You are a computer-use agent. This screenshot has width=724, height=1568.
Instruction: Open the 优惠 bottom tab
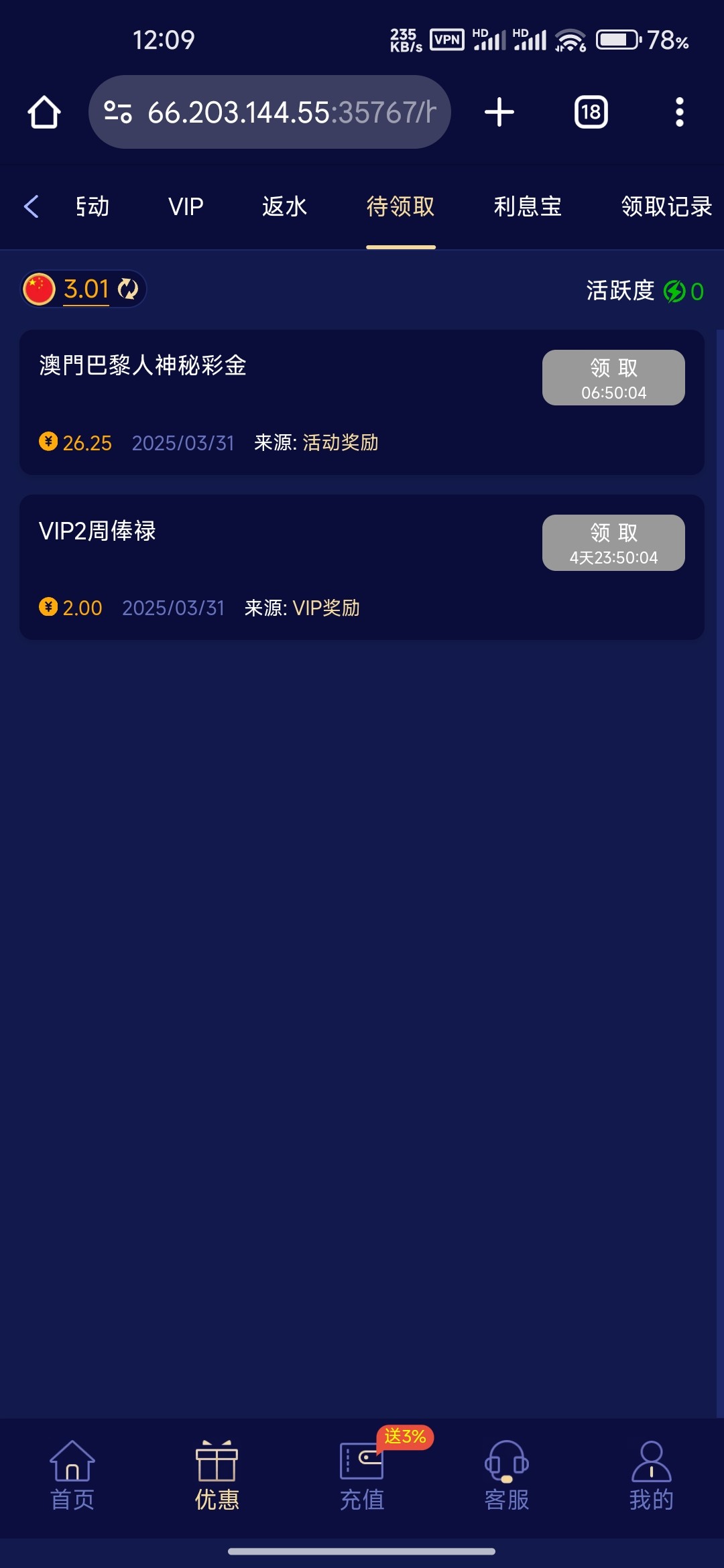(217, 1476)
